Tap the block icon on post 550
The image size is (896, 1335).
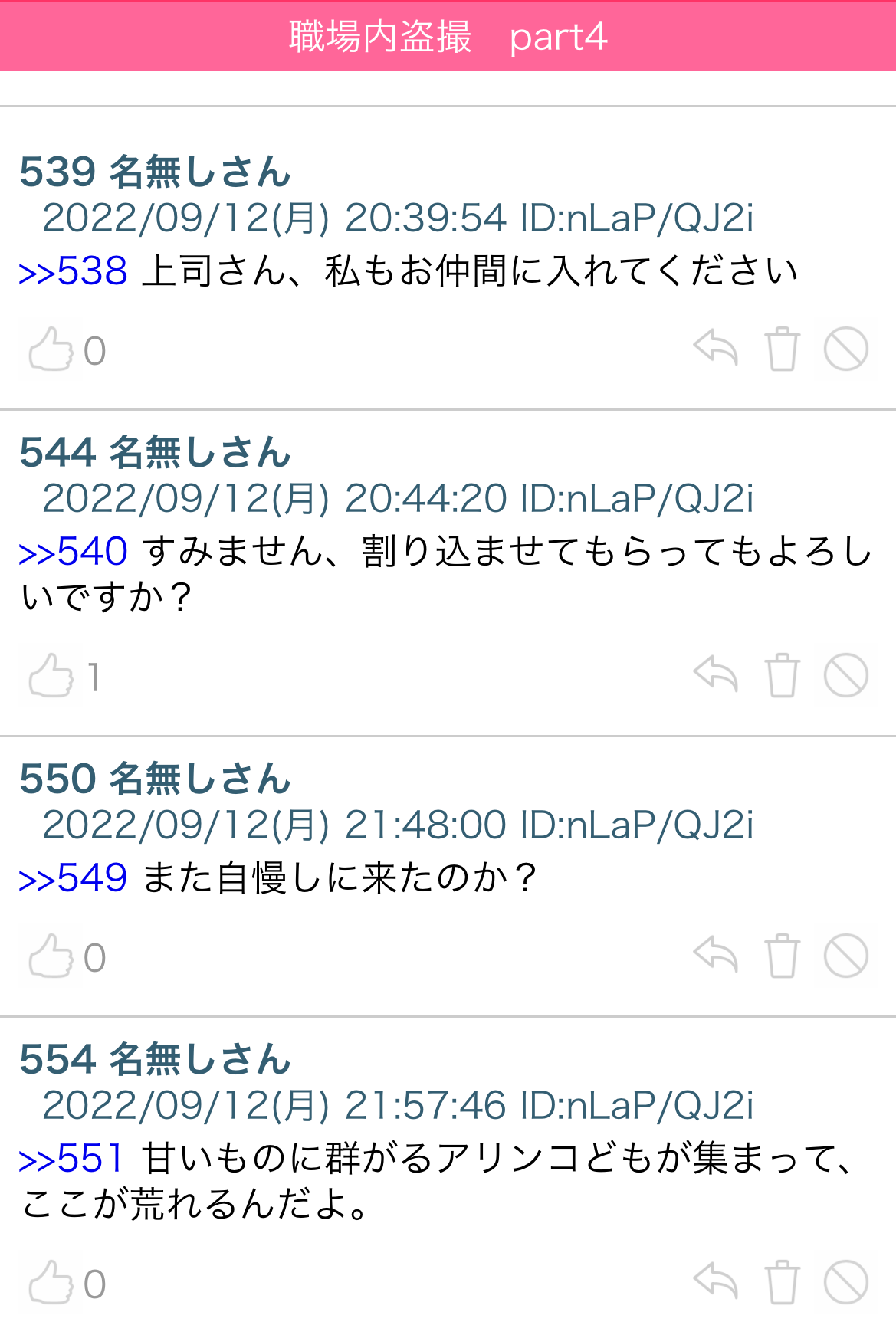click(848, 956)
